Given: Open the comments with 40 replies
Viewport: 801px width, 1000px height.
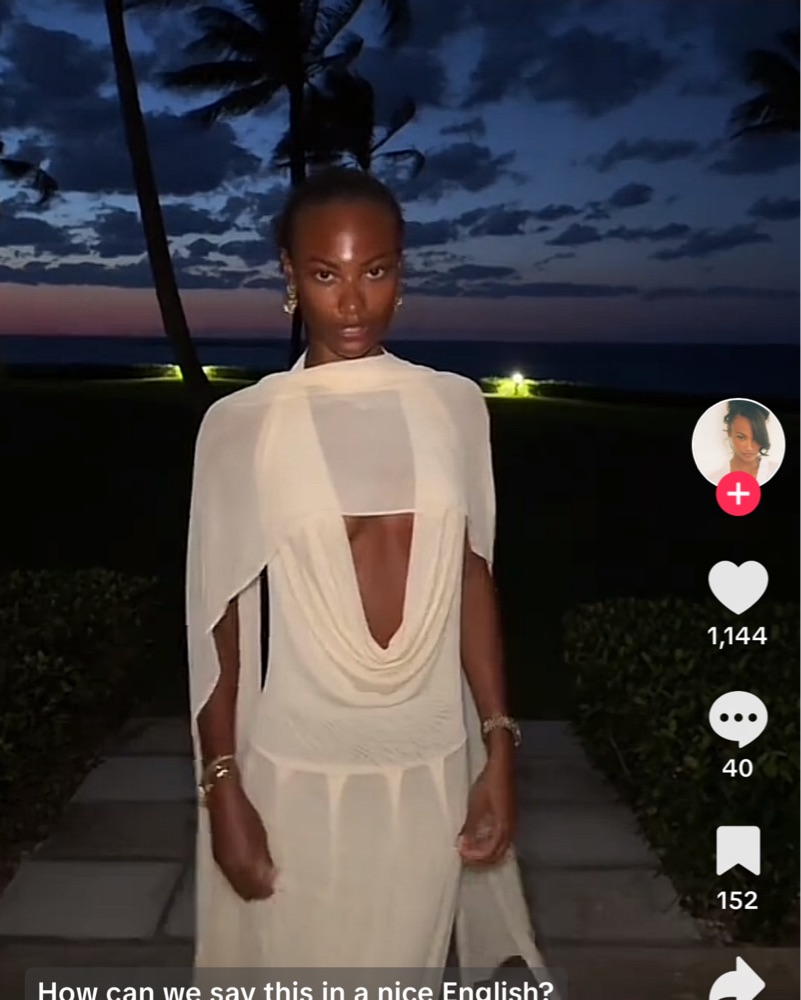Looking at the screenshot, I should (738, 720).
